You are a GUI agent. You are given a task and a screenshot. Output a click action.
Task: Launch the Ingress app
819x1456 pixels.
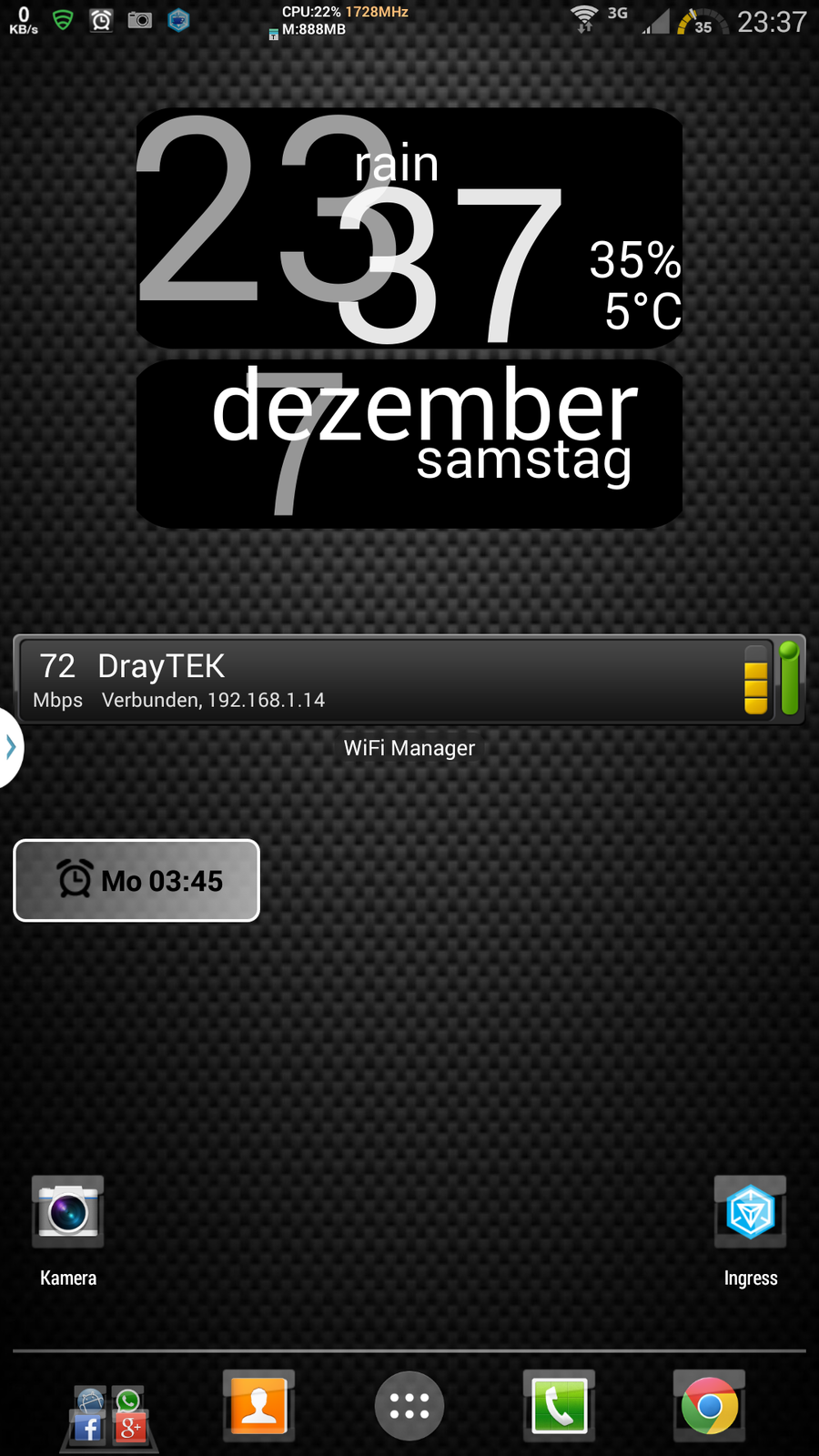(x=750, y=1213)
